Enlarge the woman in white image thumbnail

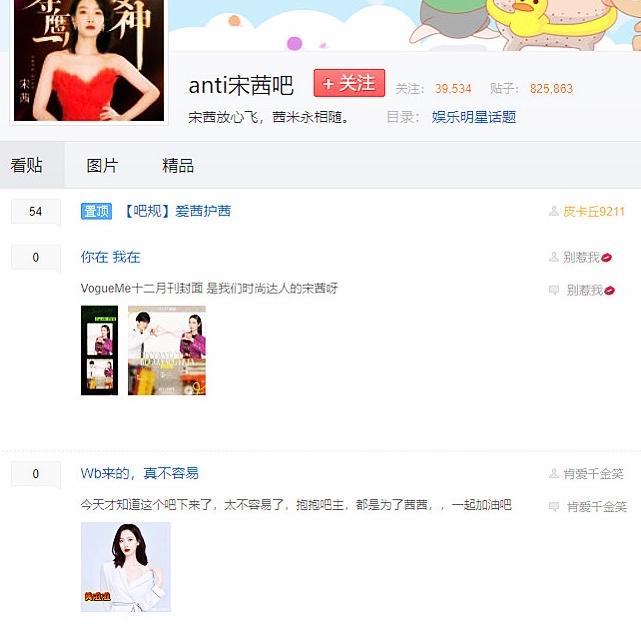[126, 566]
